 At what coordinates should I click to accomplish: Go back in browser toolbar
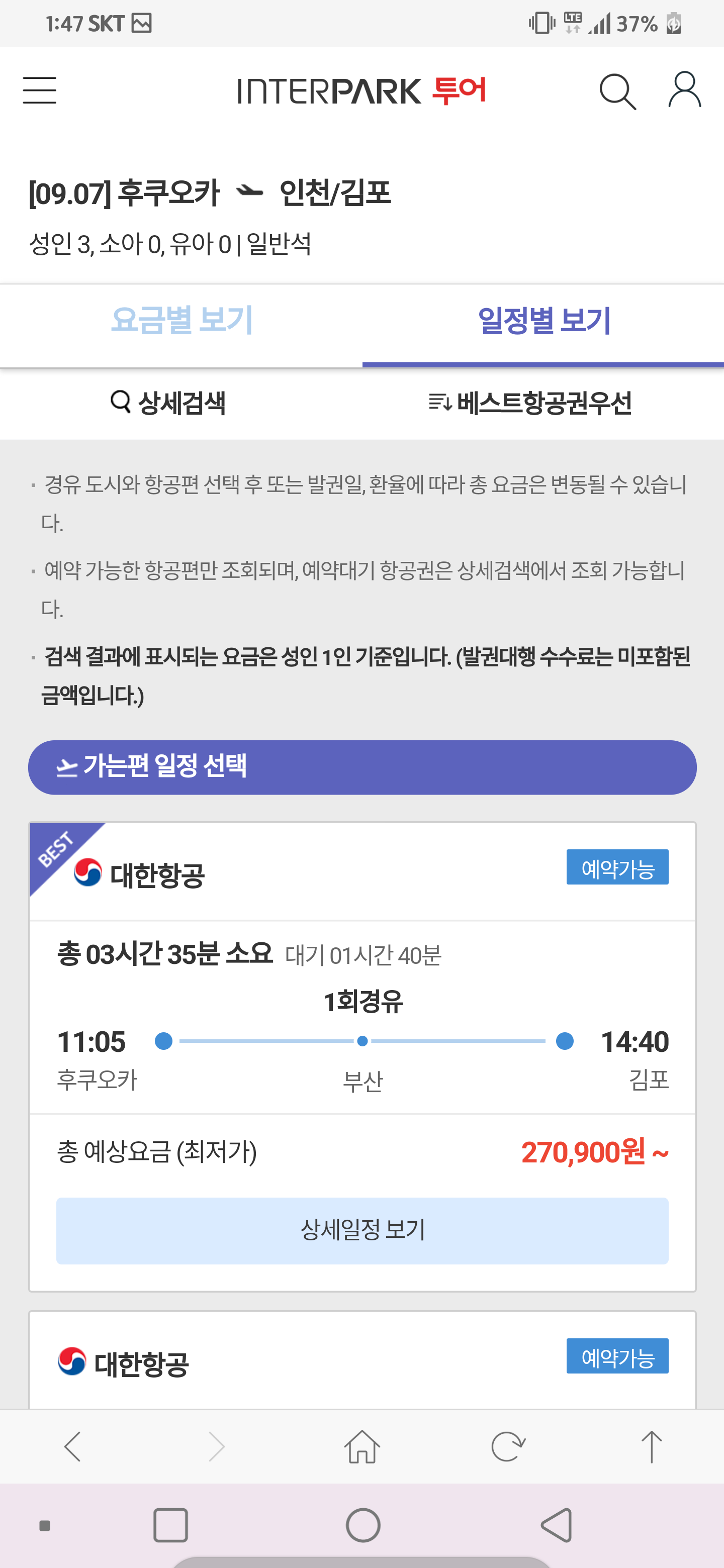point(72,1446)
